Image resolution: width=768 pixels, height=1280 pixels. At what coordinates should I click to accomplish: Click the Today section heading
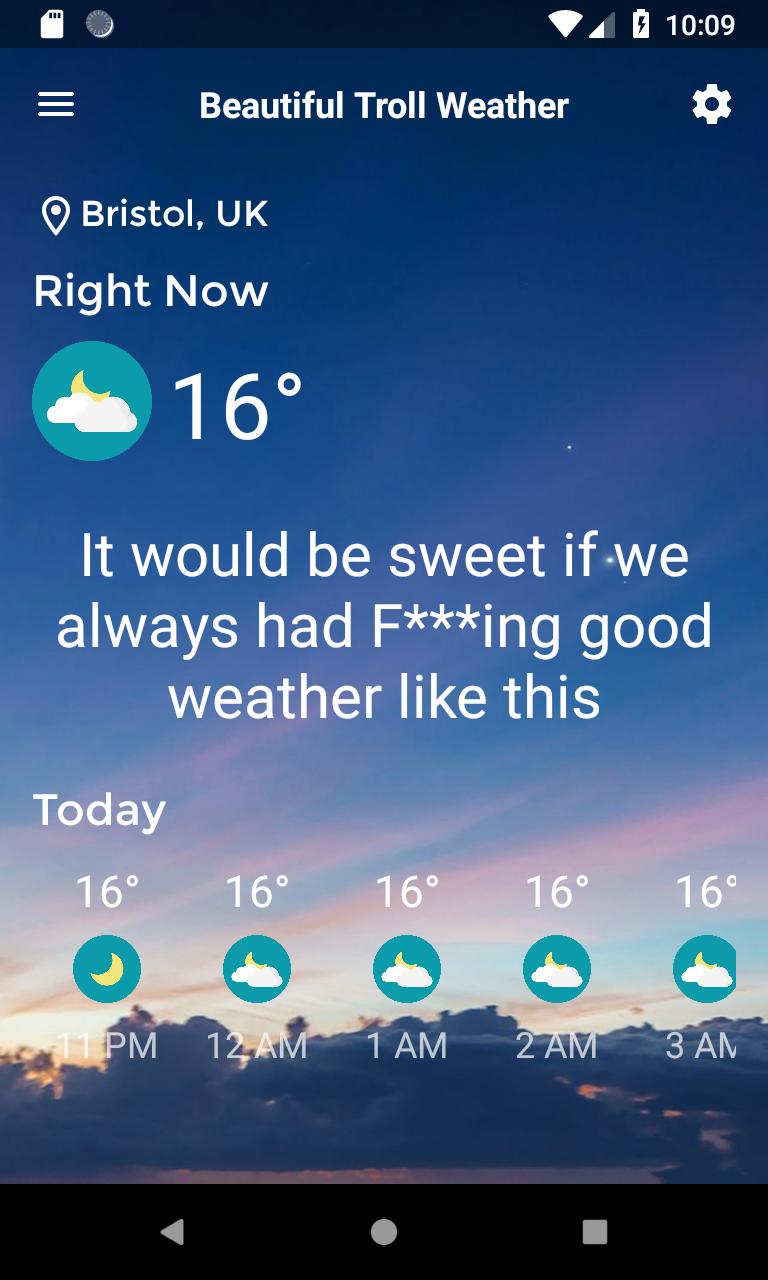tap(99, 808)
